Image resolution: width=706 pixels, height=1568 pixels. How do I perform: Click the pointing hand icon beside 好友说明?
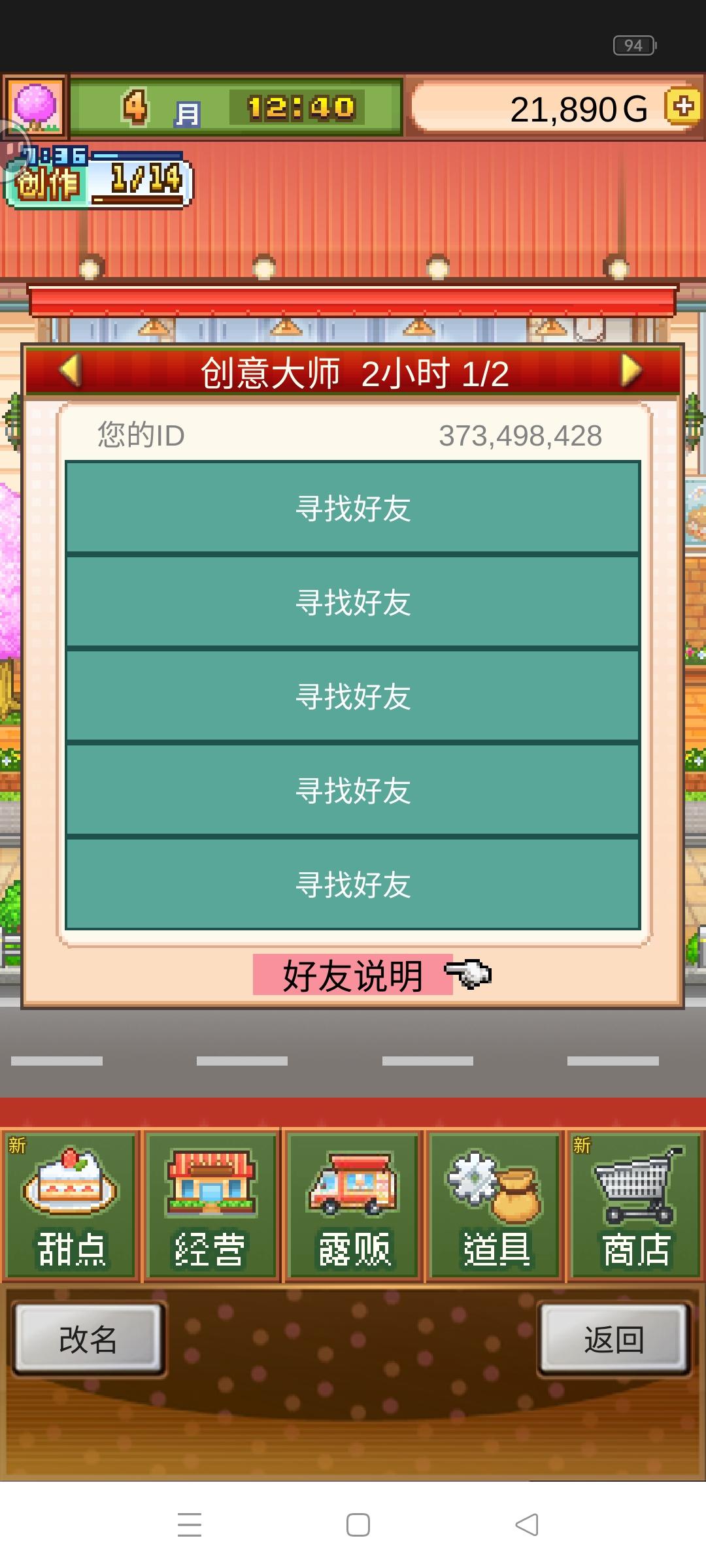point(473,975)
